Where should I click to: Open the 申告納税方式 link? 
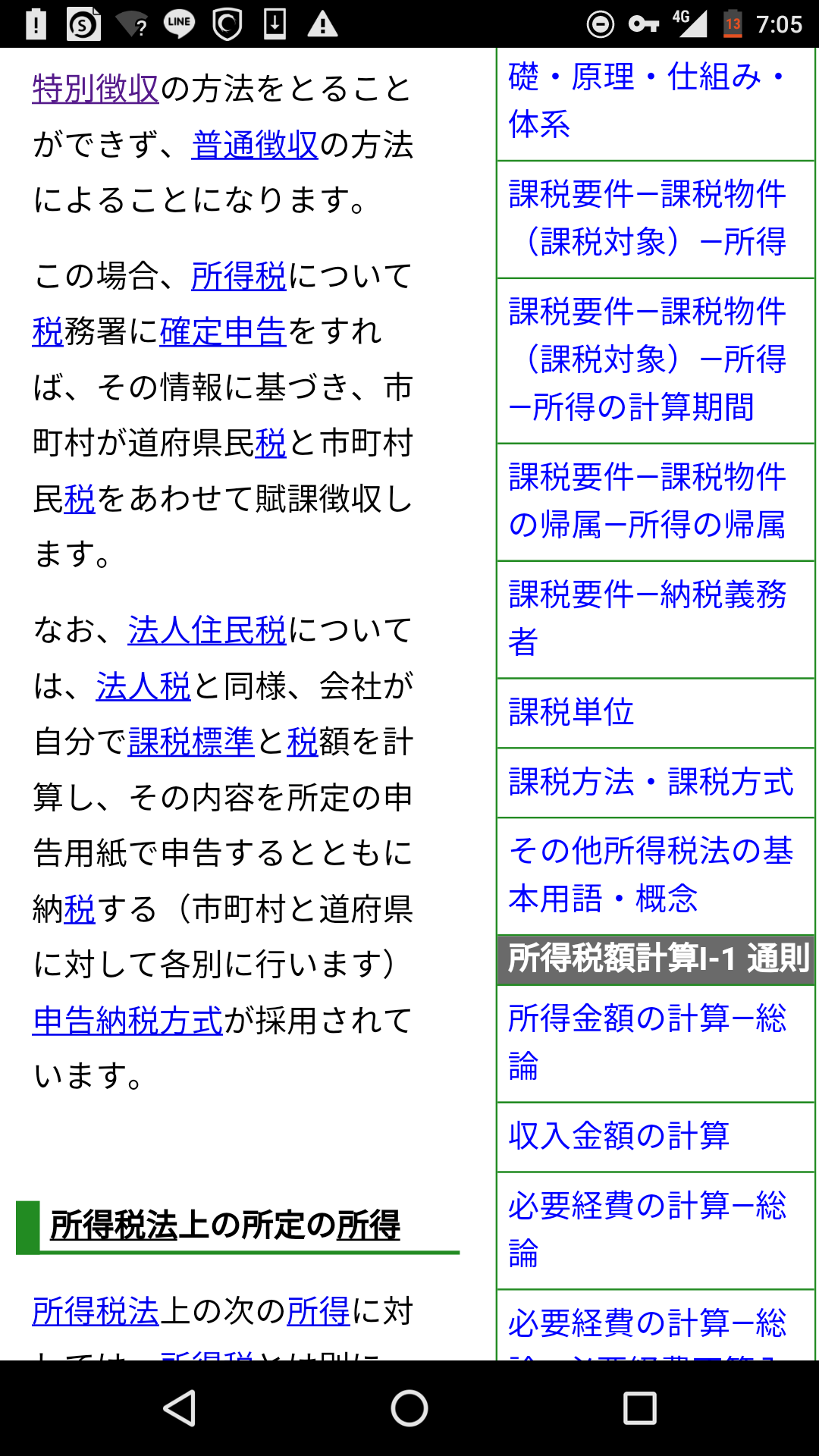(x=127, y=1021)
